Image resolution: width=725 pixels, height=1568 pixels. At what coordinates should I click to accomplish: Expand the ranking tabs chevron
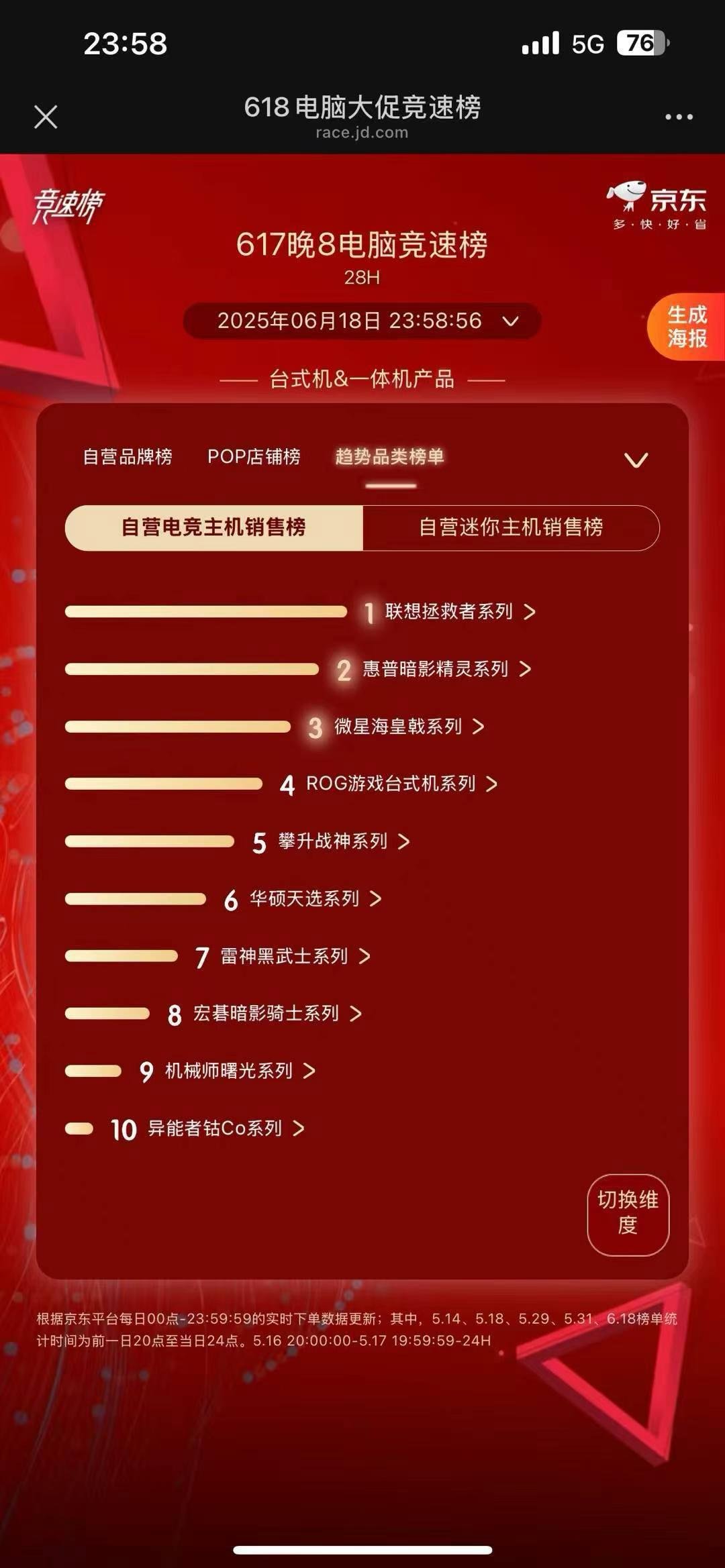click(635, 460)
